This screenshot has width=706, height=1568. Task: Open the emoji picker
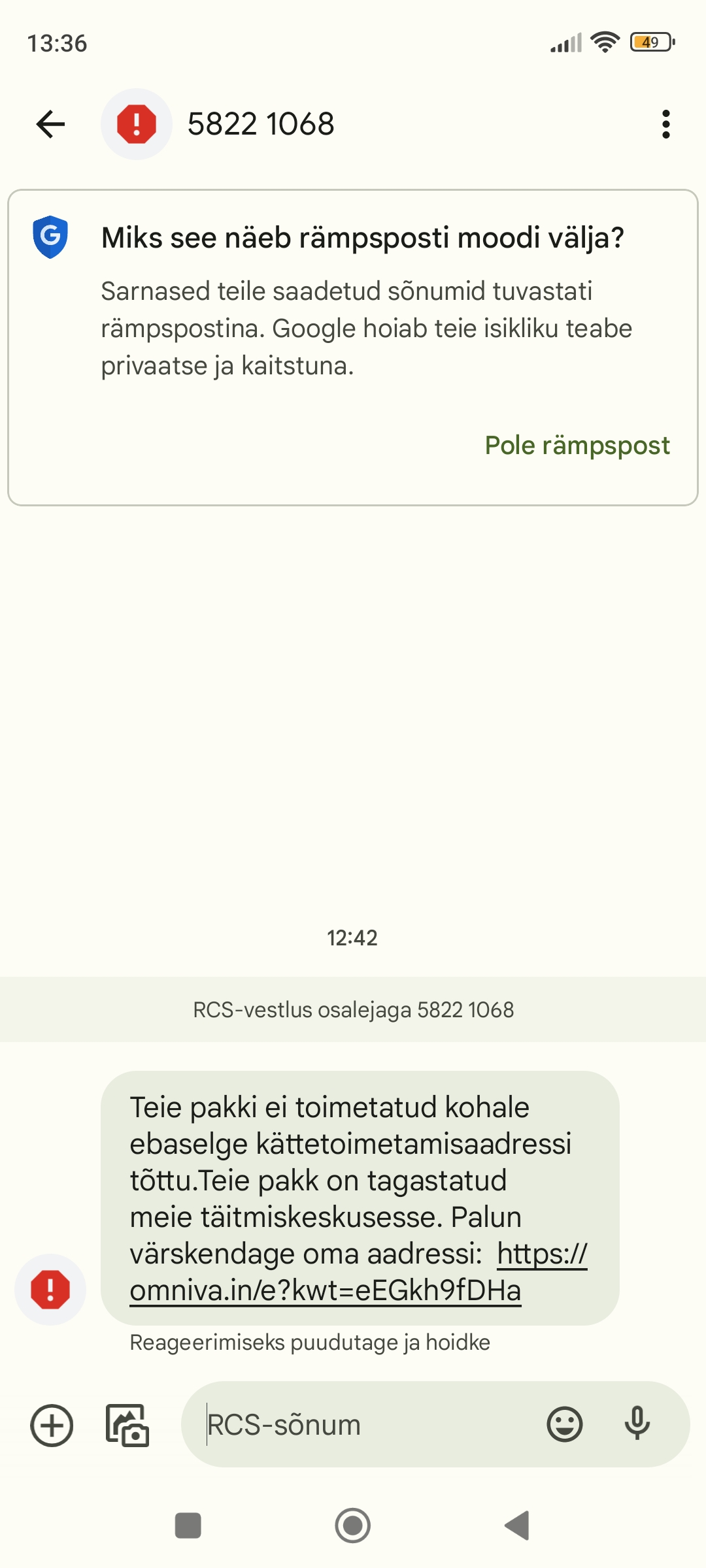tap(565, 1425)
